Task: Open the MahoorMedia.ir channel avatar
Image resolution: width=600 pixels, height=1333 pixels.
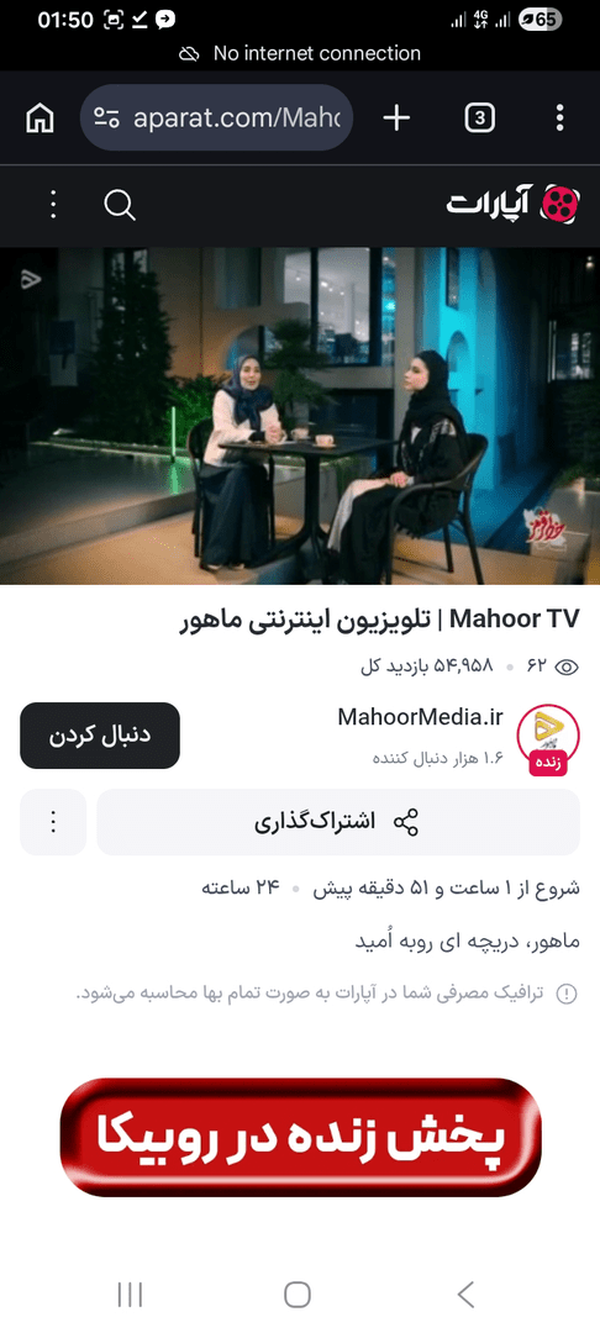Action: 547,736
